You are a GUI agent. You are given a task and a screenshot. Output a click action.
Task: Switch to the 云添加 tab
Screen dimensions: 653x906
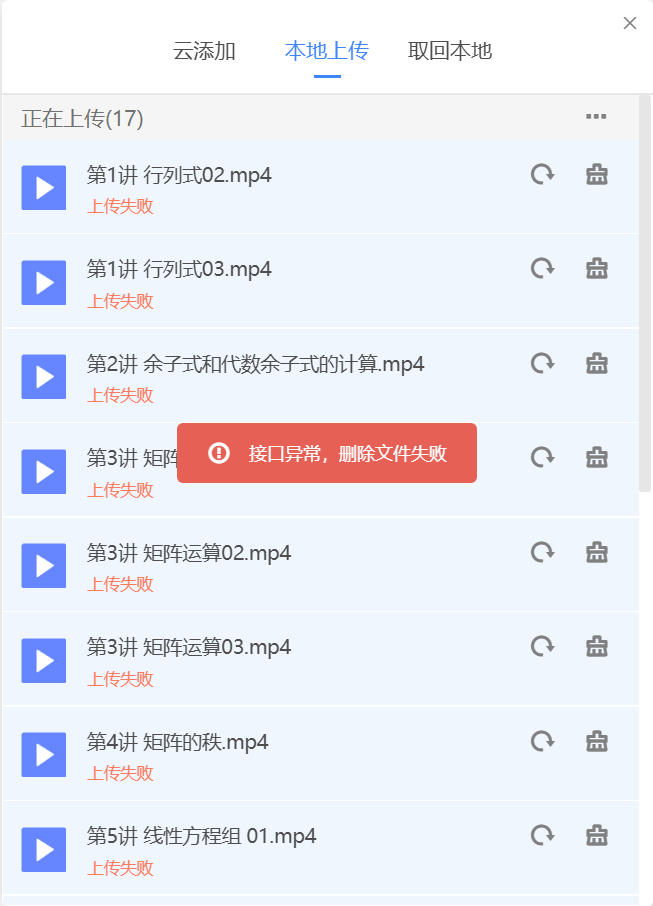click(204, 51)
